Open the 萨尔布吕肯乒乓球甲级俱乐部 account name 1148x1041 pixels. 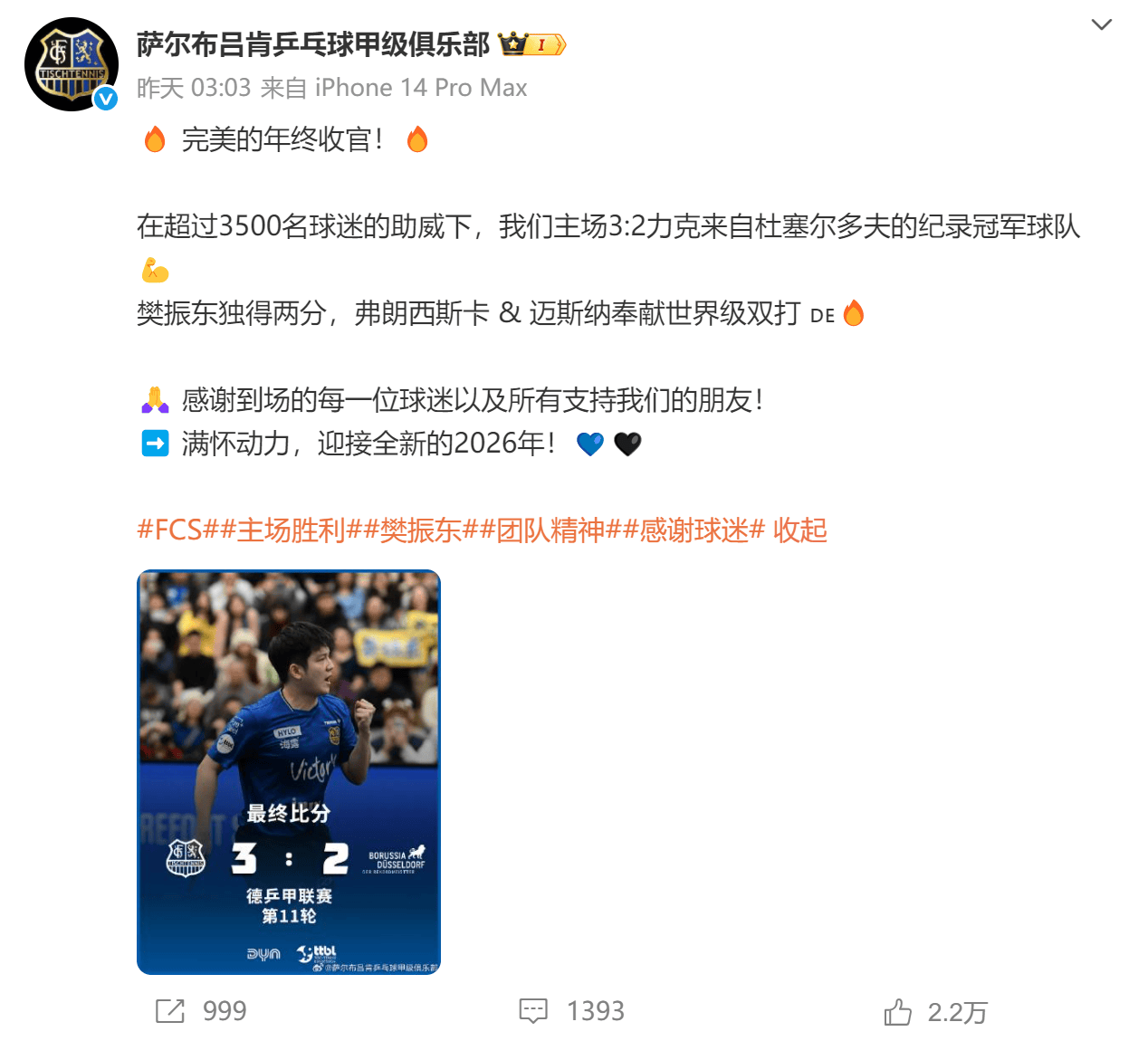click(312, 44)
